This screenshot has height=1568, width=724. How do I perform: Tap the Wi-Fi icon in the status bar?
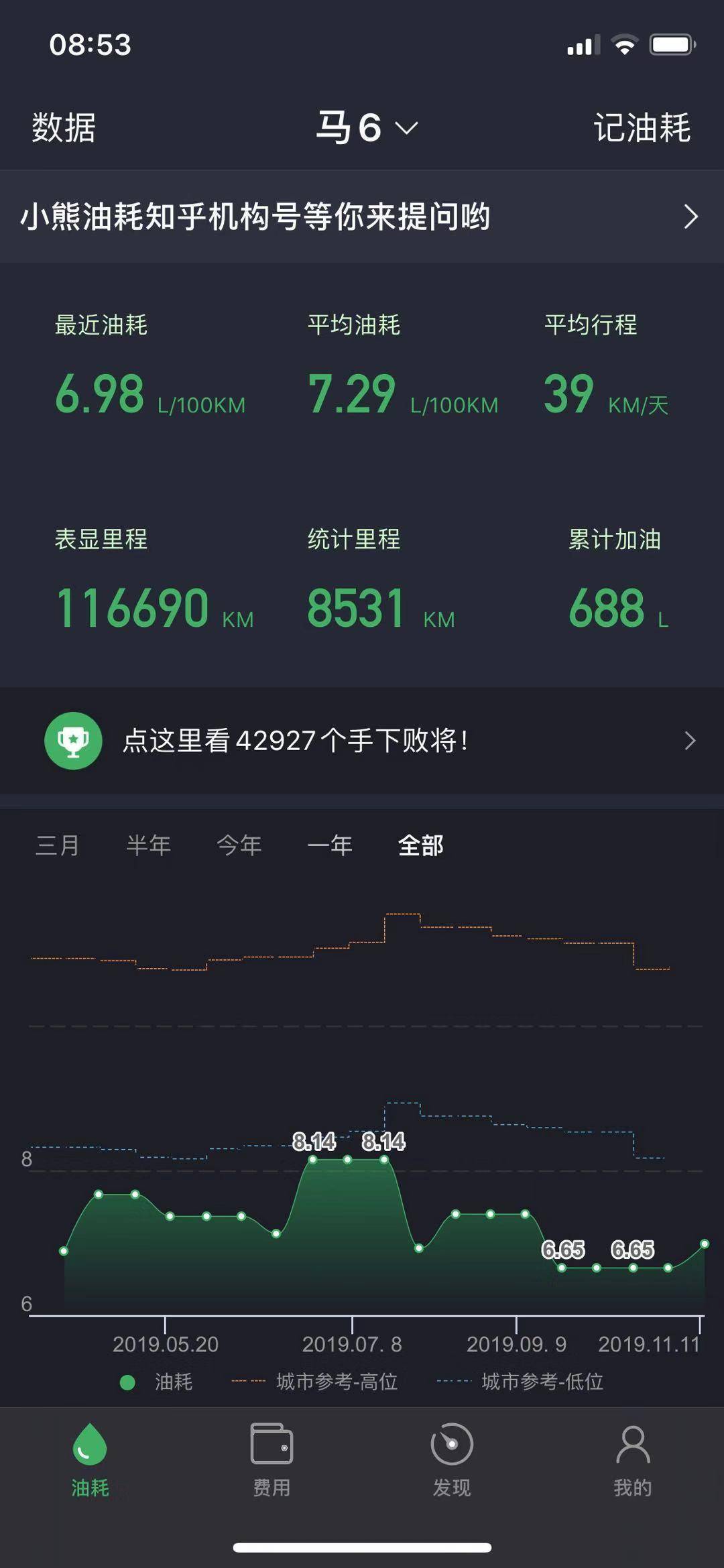pos(625,44)
